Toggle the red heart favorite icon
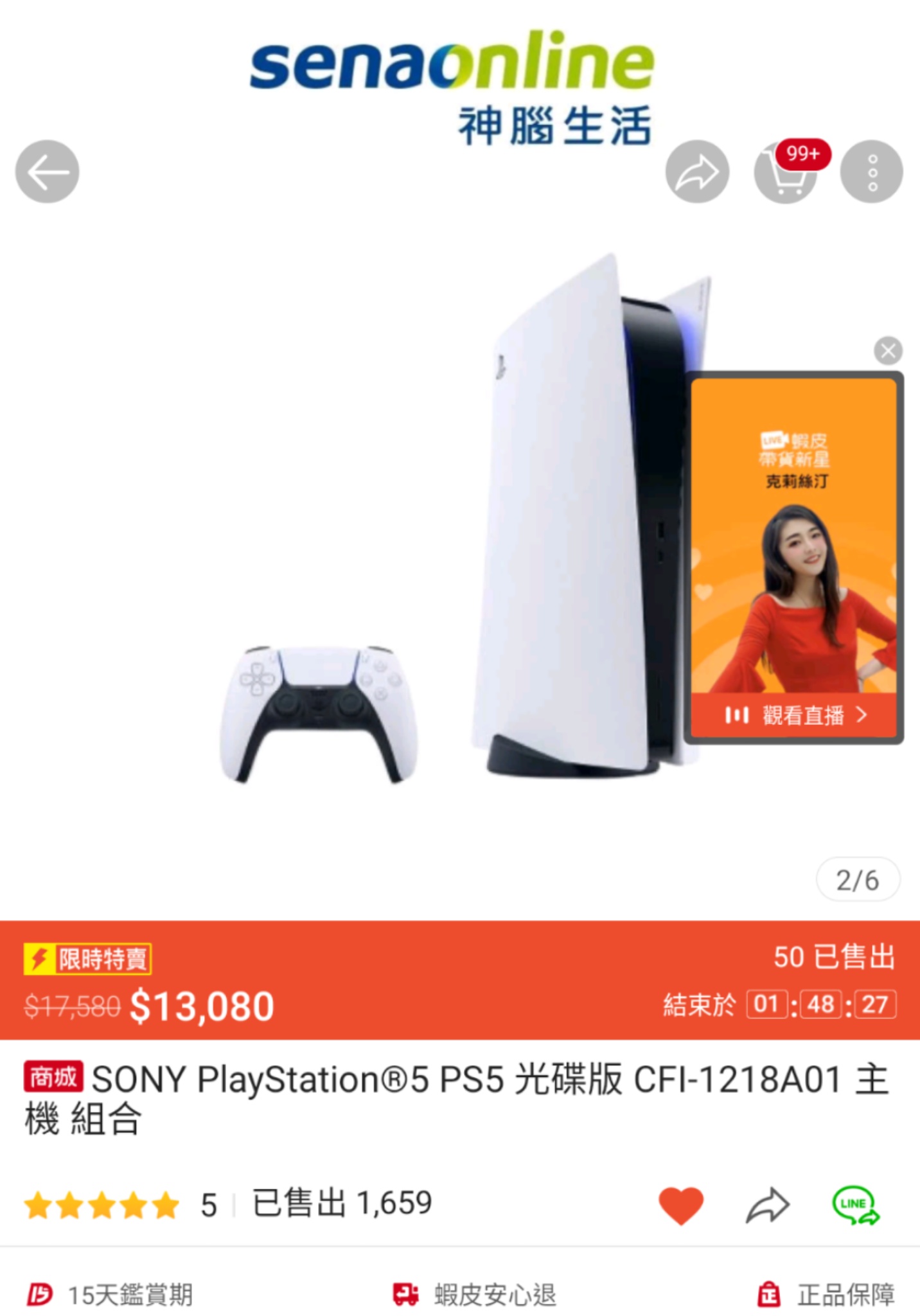Screen dimensions: 920x1316 [681, 1205]
